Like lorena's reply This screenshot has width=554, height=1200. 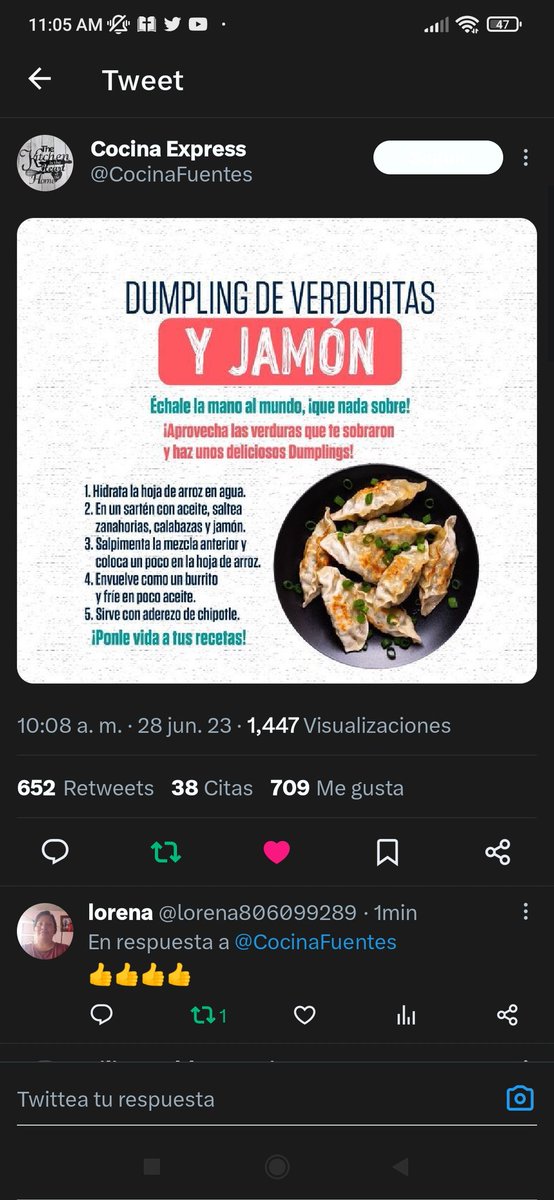click(x=305, y=1016)
